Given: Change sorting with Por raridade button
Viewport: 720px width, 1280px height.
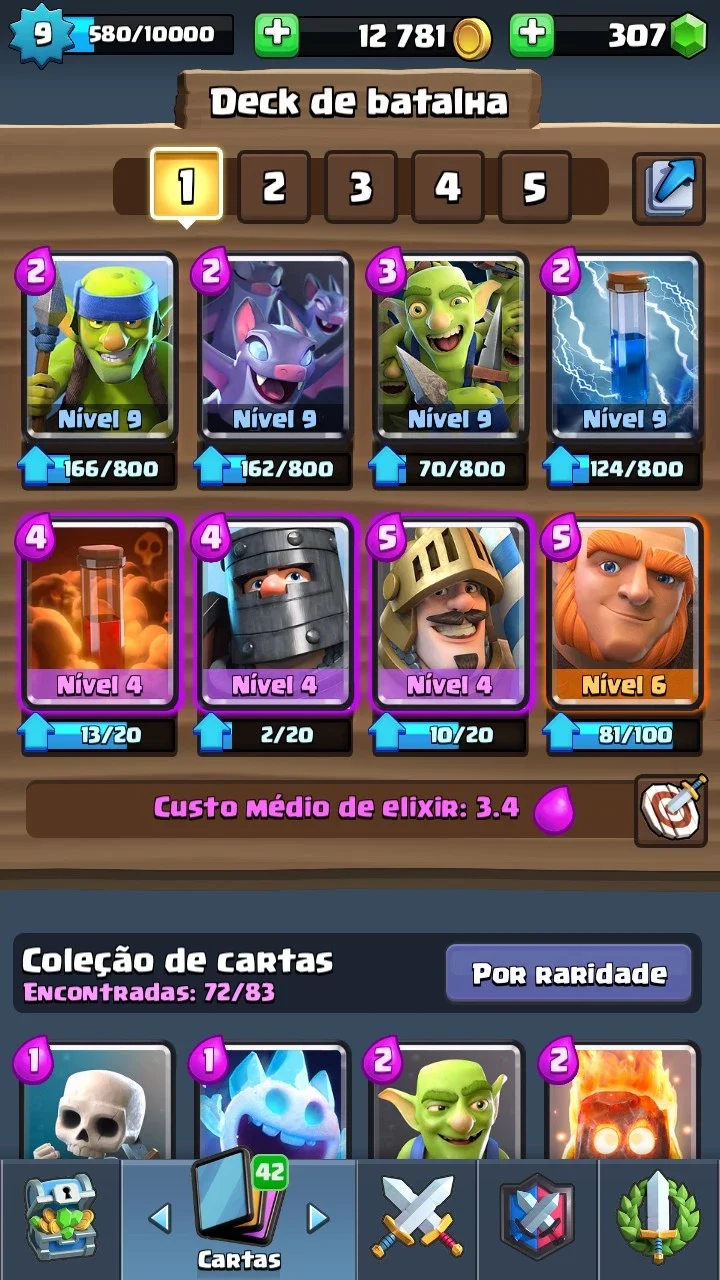Looking at the screenshot, I should click(568, 973).
